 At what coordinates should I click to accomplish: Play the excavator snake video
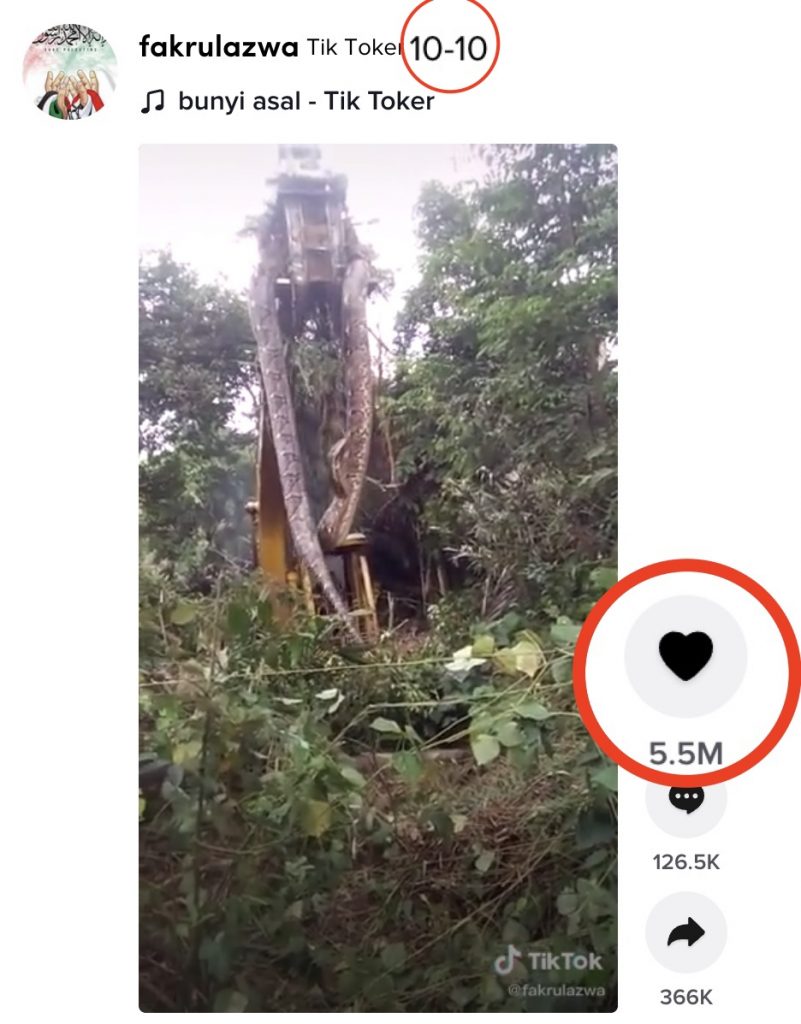[377, 578]
